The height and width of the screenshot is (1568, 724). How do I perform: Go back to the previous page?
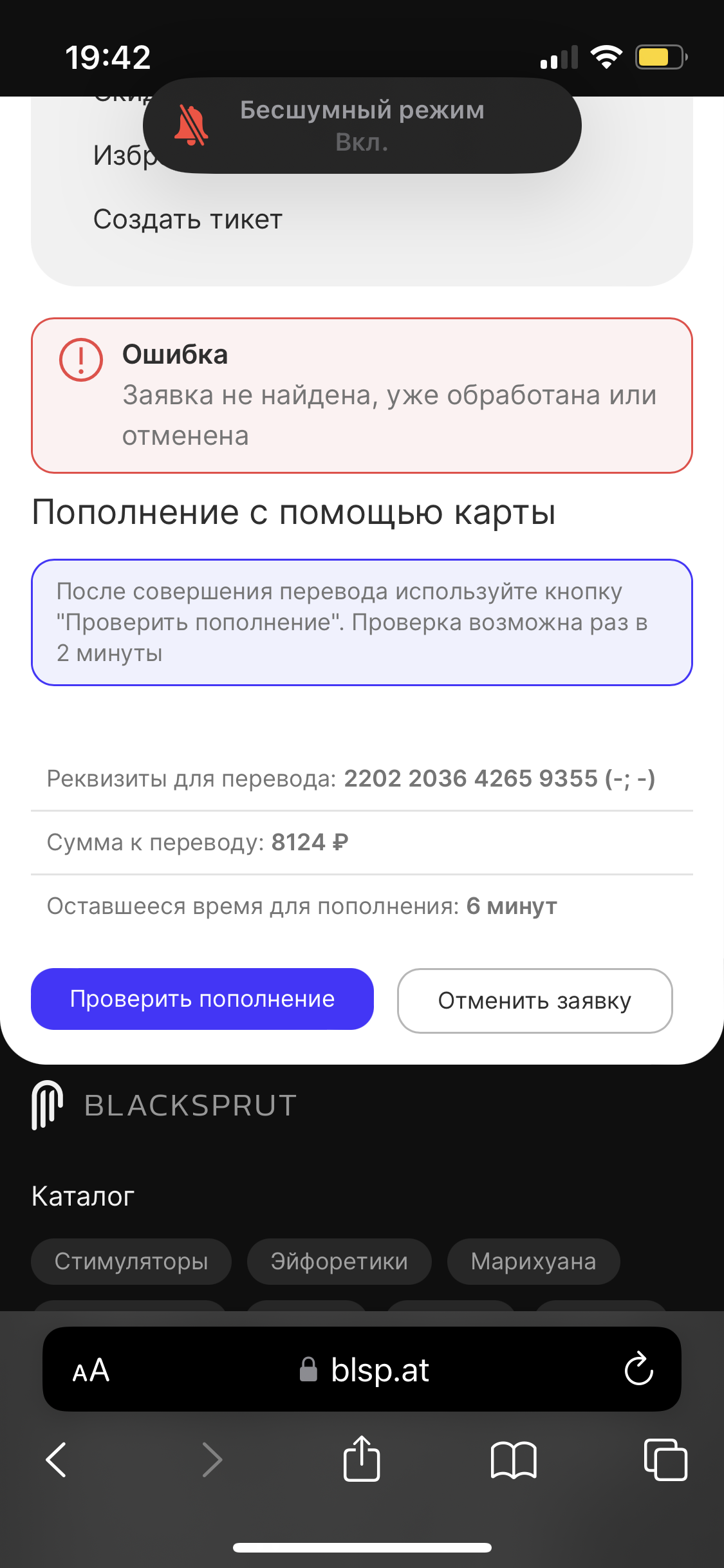pyautogui.click(x=56, y=1459)
